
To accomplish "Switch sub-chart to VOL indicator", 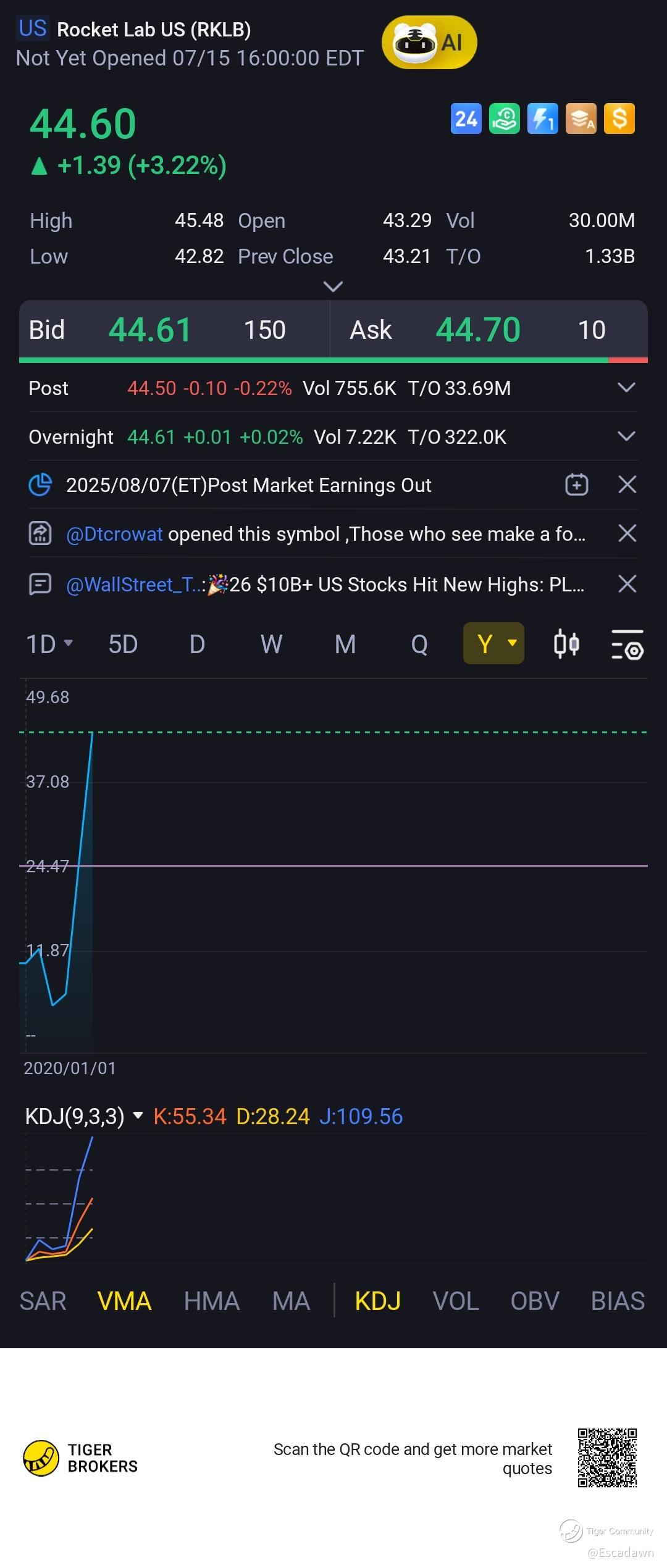I will coord(456,1301).
